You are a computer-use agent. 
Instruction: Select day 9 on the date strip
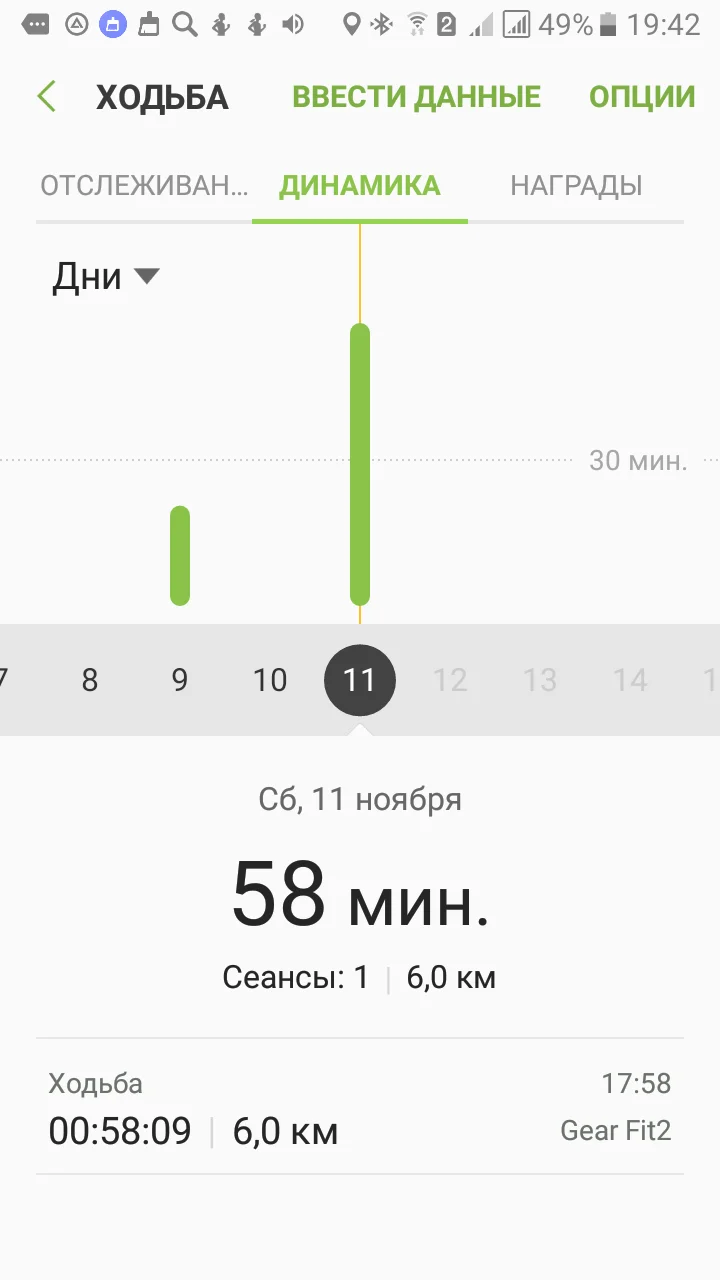click(x=180, y=681)
